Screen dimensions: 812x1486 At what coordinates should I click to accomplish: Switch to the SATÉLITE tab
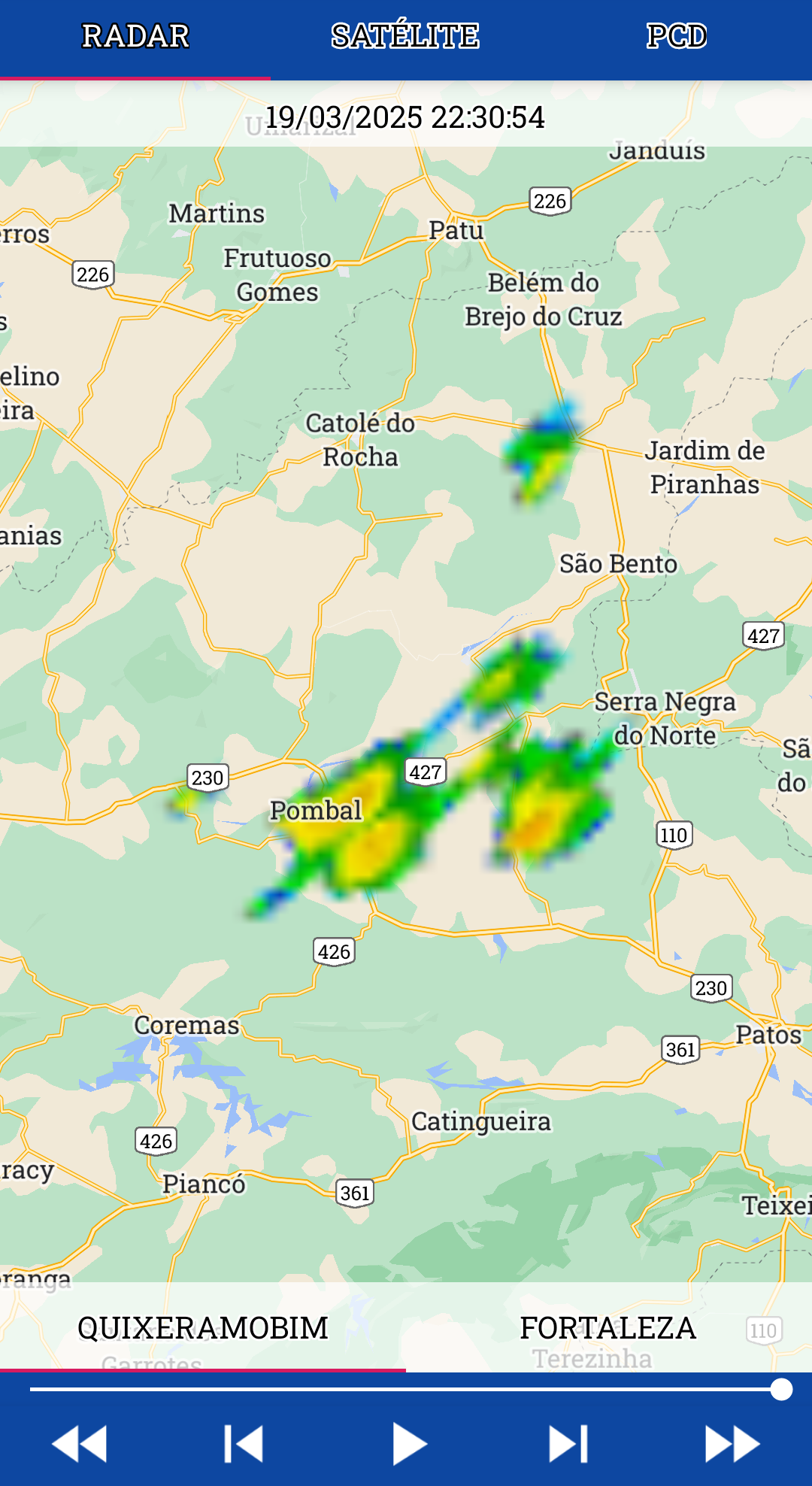click(405, 36)
